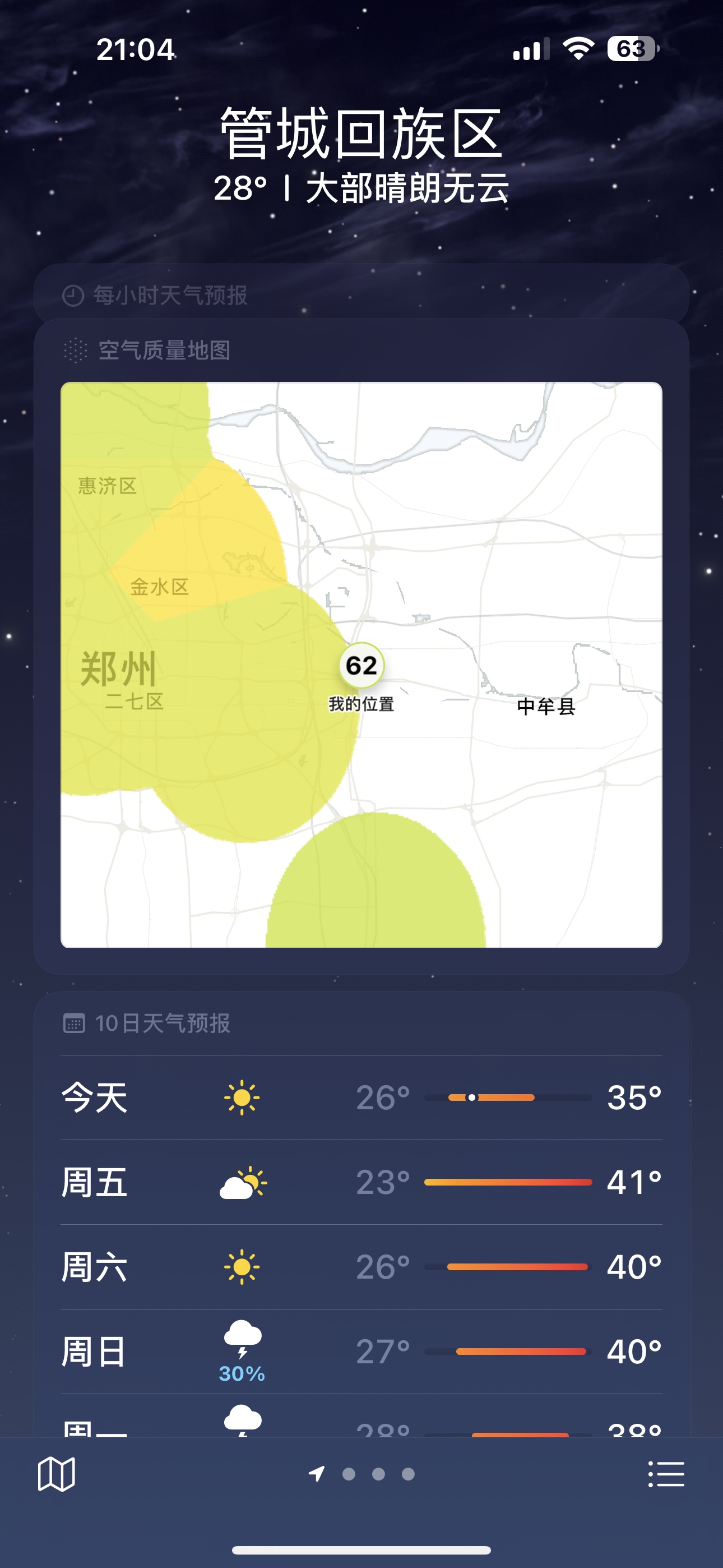Open the 每小时天气预报 hourly forecast card
The image size is (723, 1568).
click(x=361, y=295)
